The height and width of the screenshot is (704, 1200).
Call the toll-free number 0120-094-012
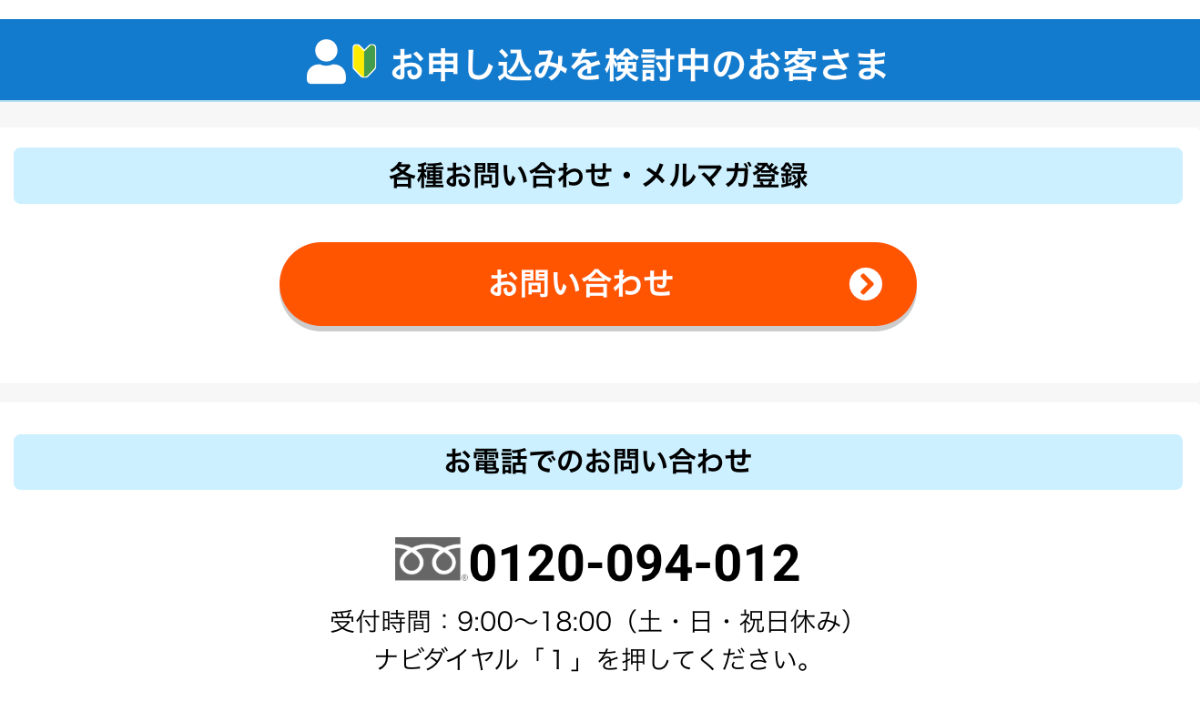click(x=633, y=563)
